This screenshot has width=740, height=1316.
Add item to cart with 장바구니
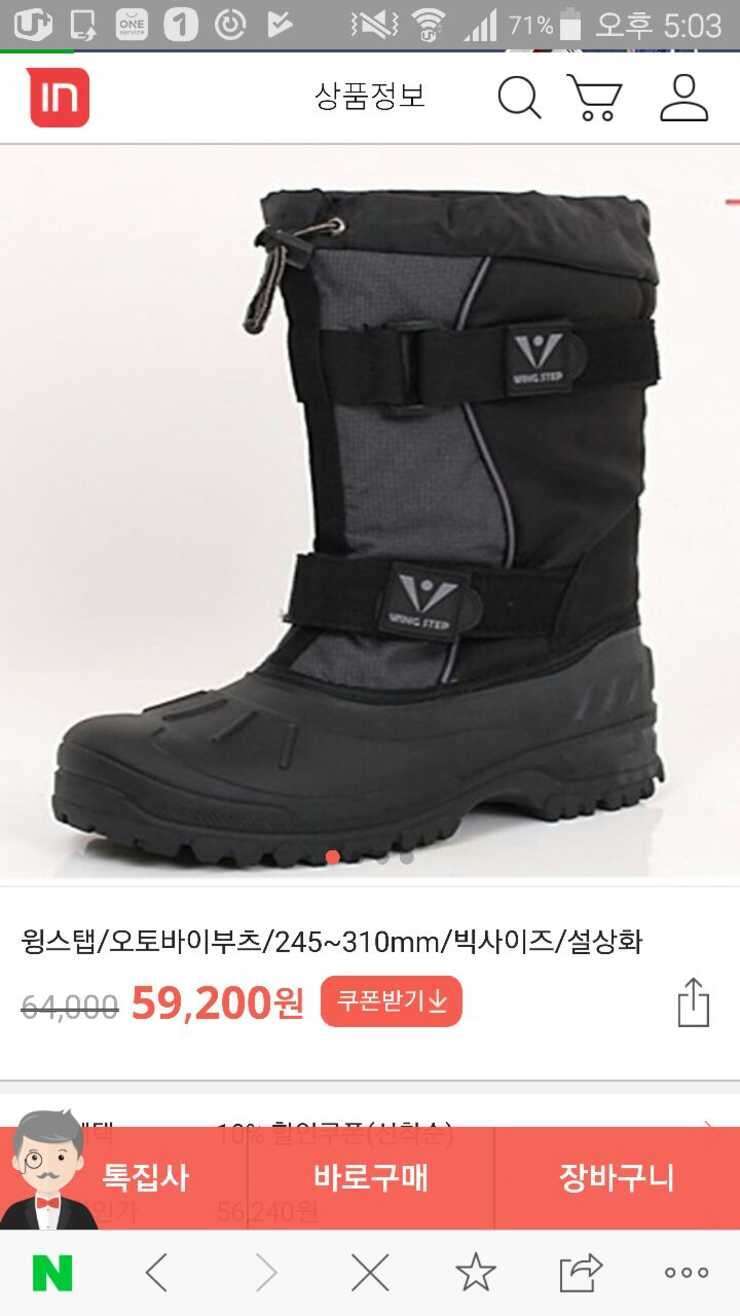[617, 1177]
